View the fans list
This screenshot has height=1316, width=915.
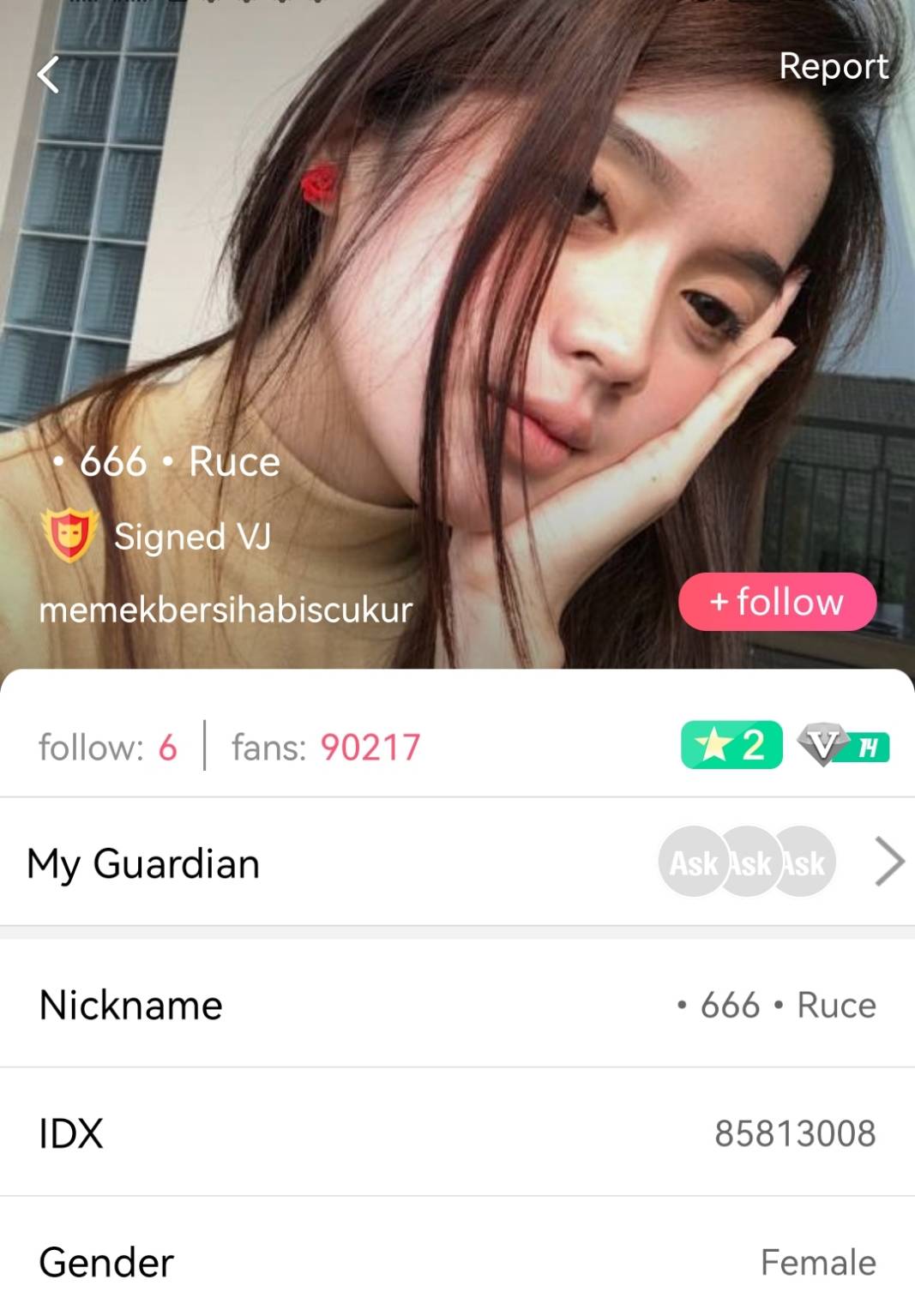click(326, 747)
